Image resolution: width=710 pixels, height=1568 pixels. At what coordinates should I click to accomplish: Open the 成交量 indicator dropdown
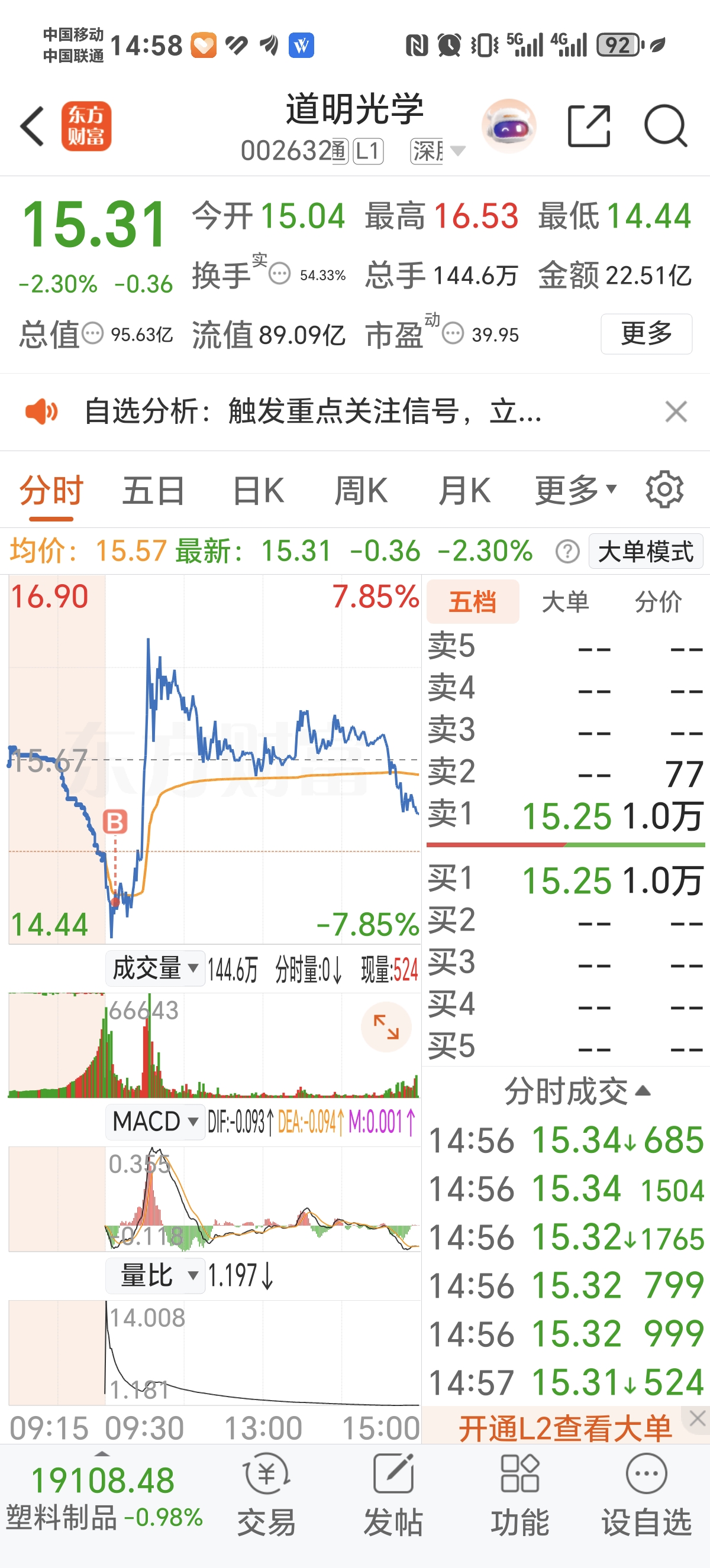[154, 968]
